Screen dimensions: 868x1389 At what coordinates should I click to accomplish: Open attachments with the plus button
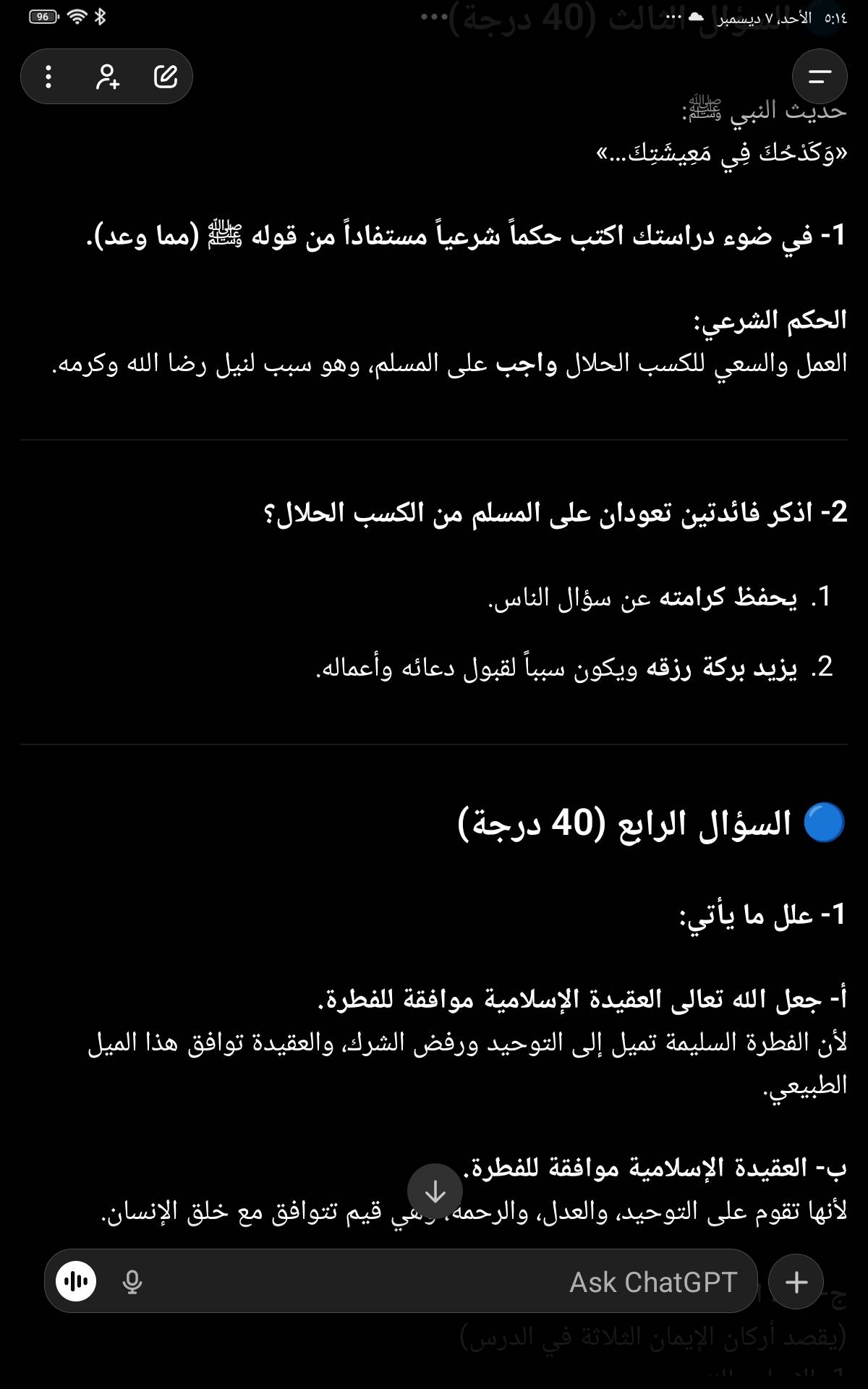796,1282
